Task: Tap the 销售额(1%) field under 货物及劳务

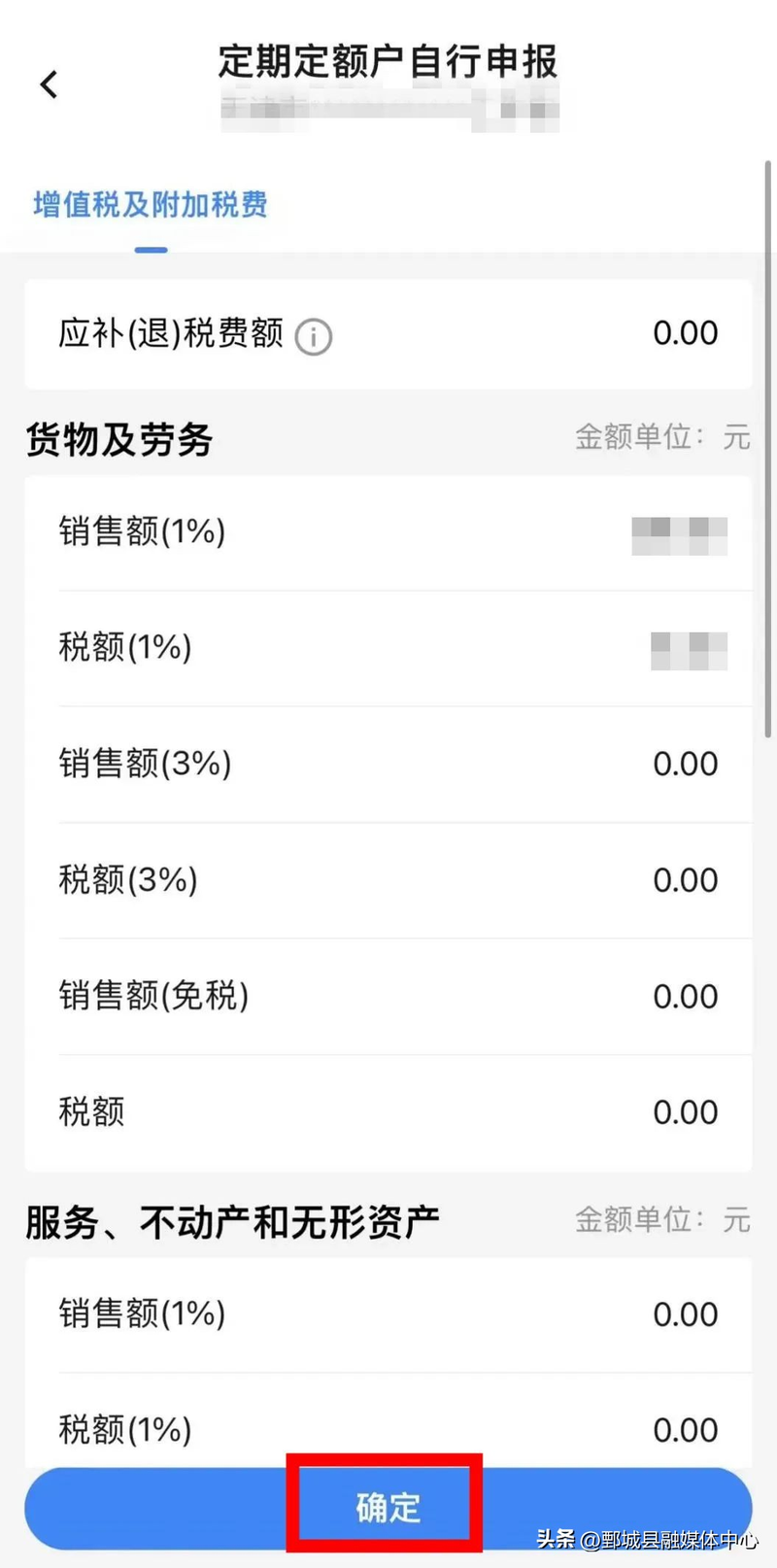Action: (x=388, y=532)
